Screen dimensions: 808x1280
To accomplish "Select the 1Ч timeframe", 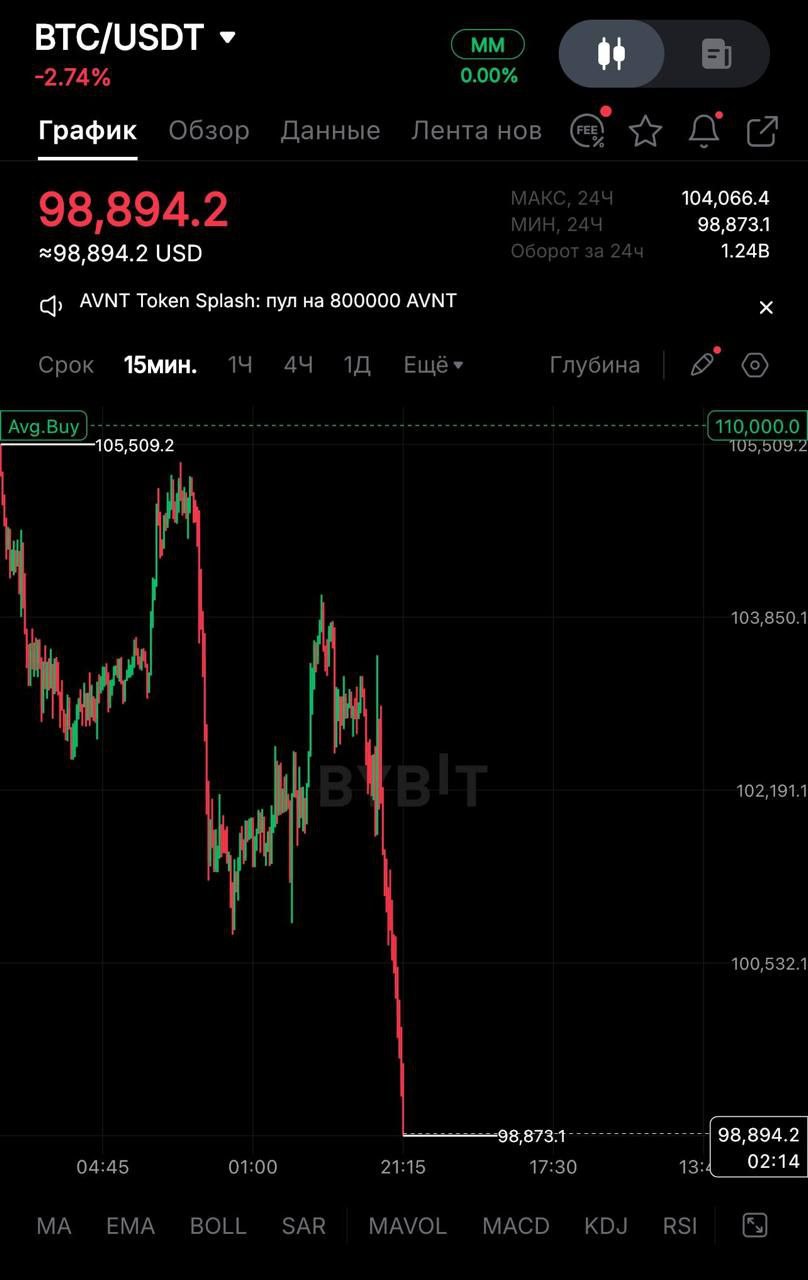I will tap(240, 365).
